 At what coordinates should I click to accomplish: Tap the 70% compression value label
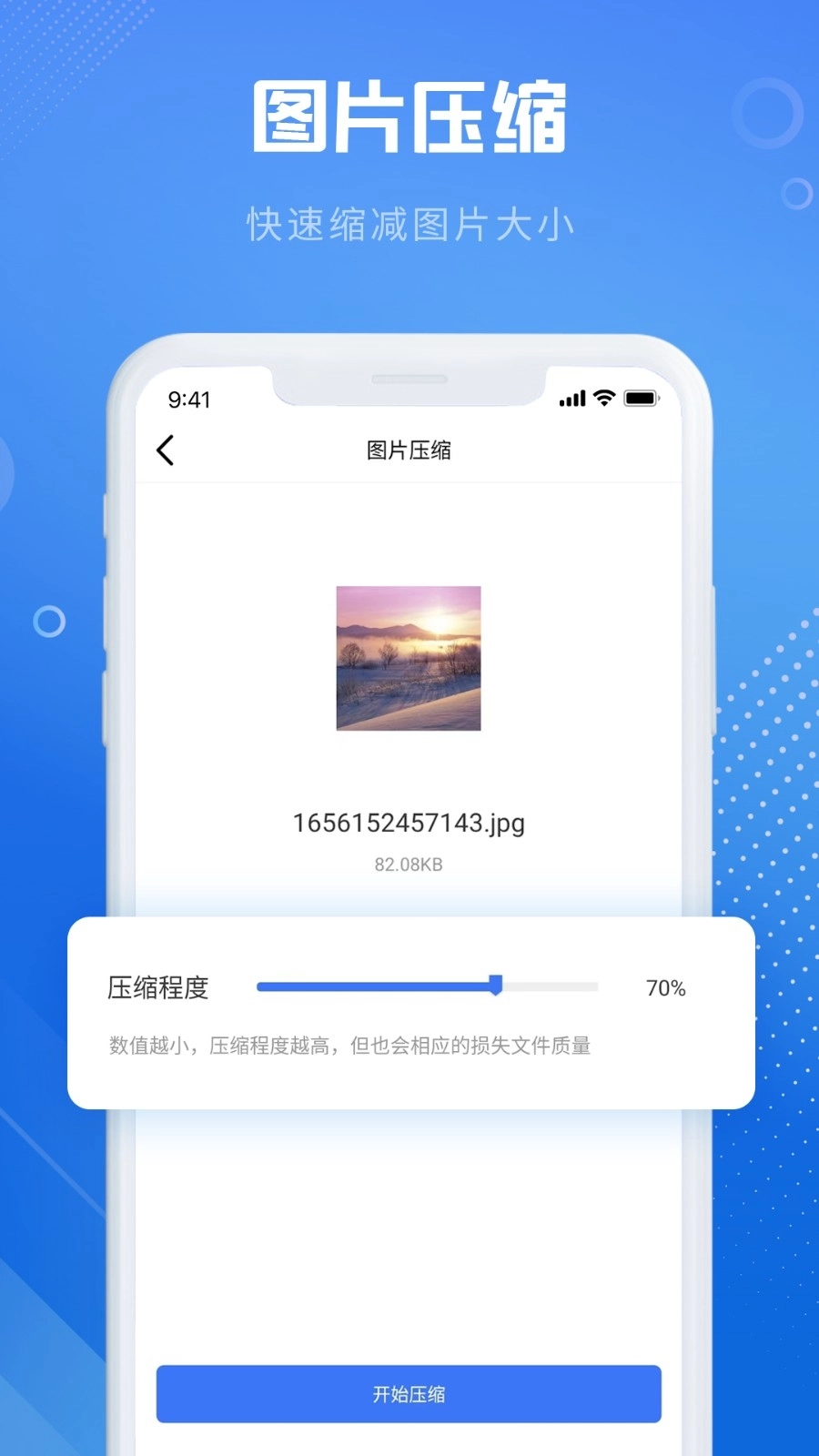coord(666,987)
